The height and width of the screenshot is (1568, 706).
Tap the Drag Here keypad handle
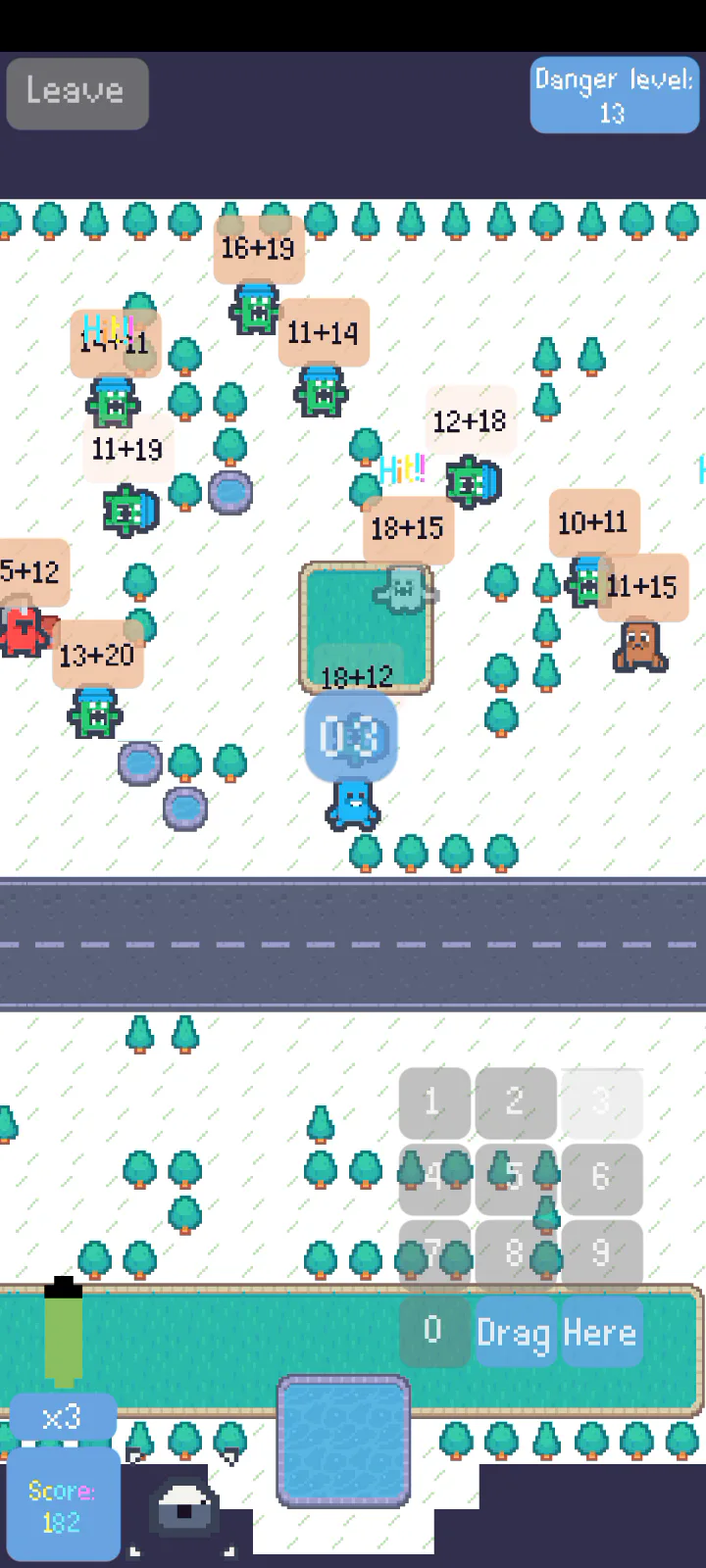click(x=559, y=1332)
